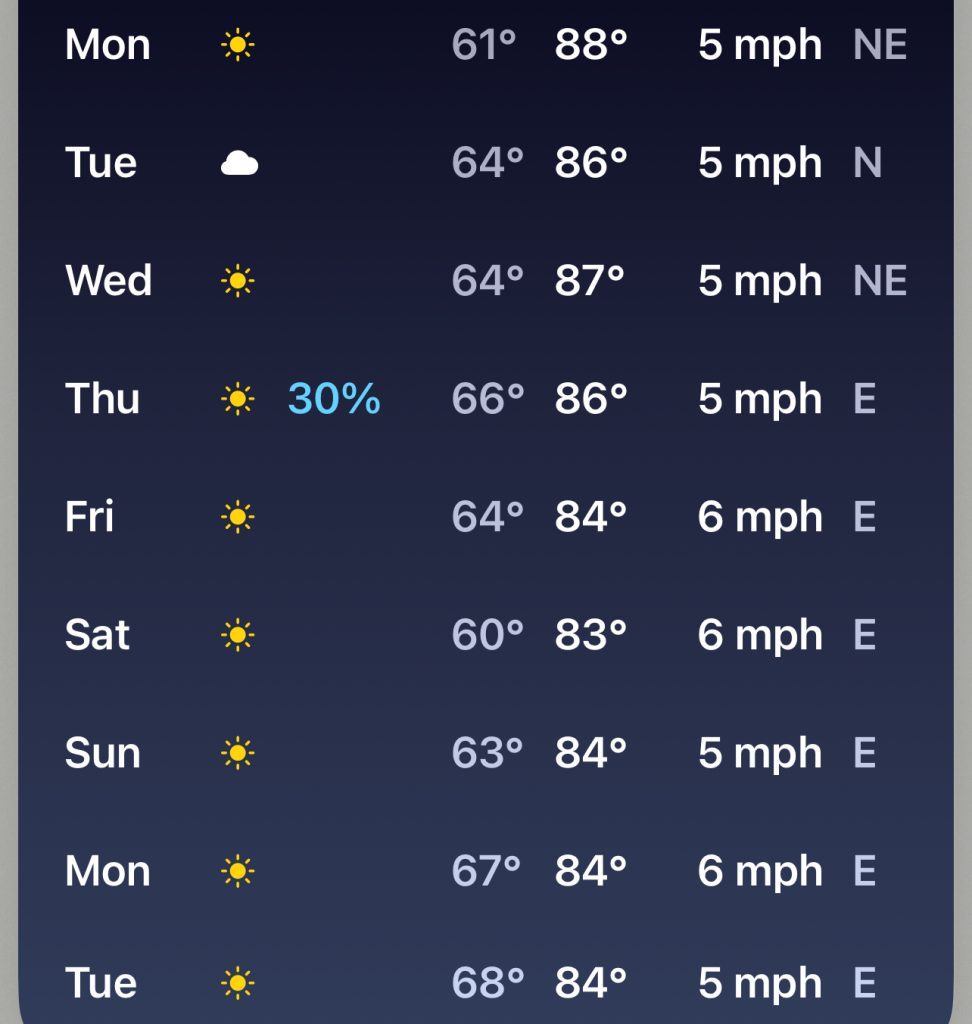Open Monday forecast with 67° low

[486, 871]
